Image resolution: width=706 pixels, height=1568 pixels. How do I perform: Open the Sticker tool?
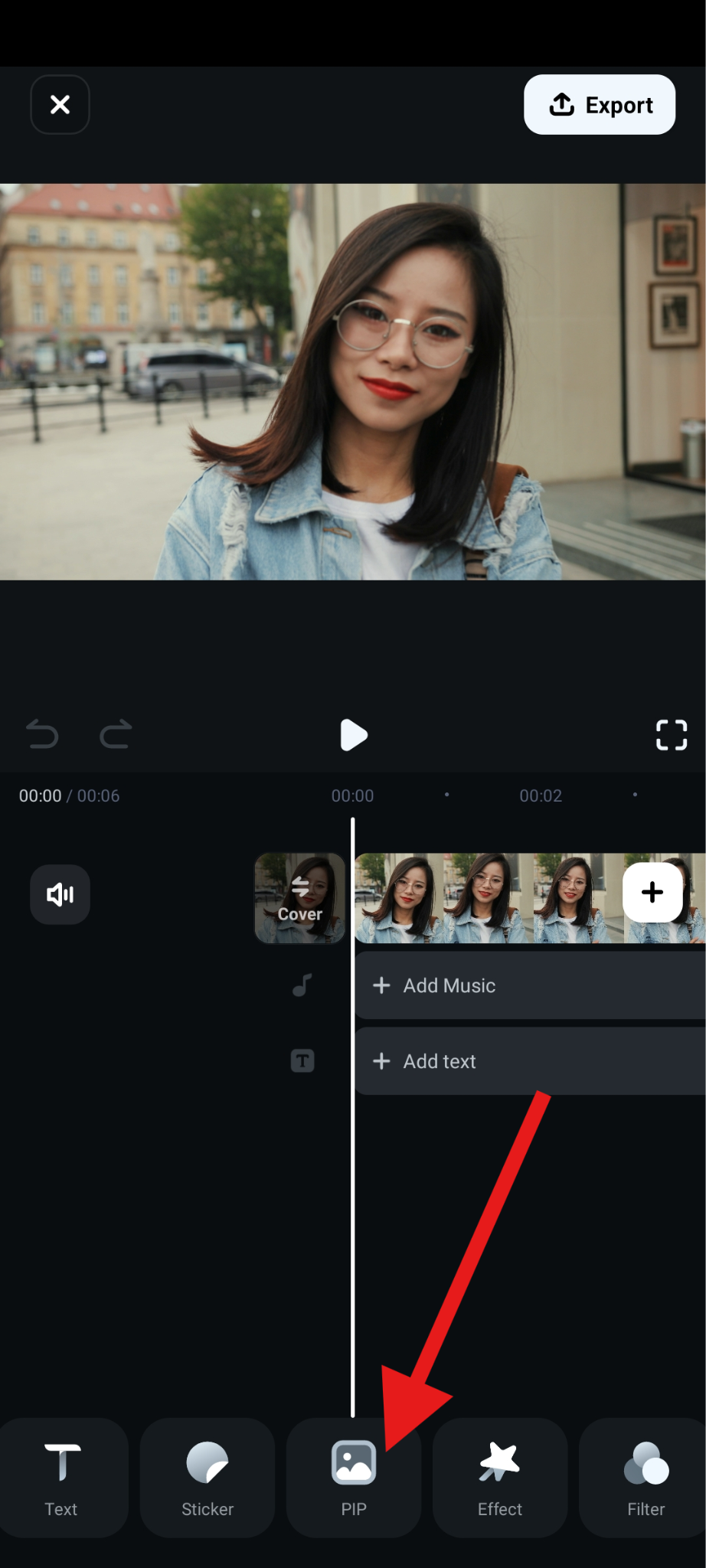(x=208, y=1478)
